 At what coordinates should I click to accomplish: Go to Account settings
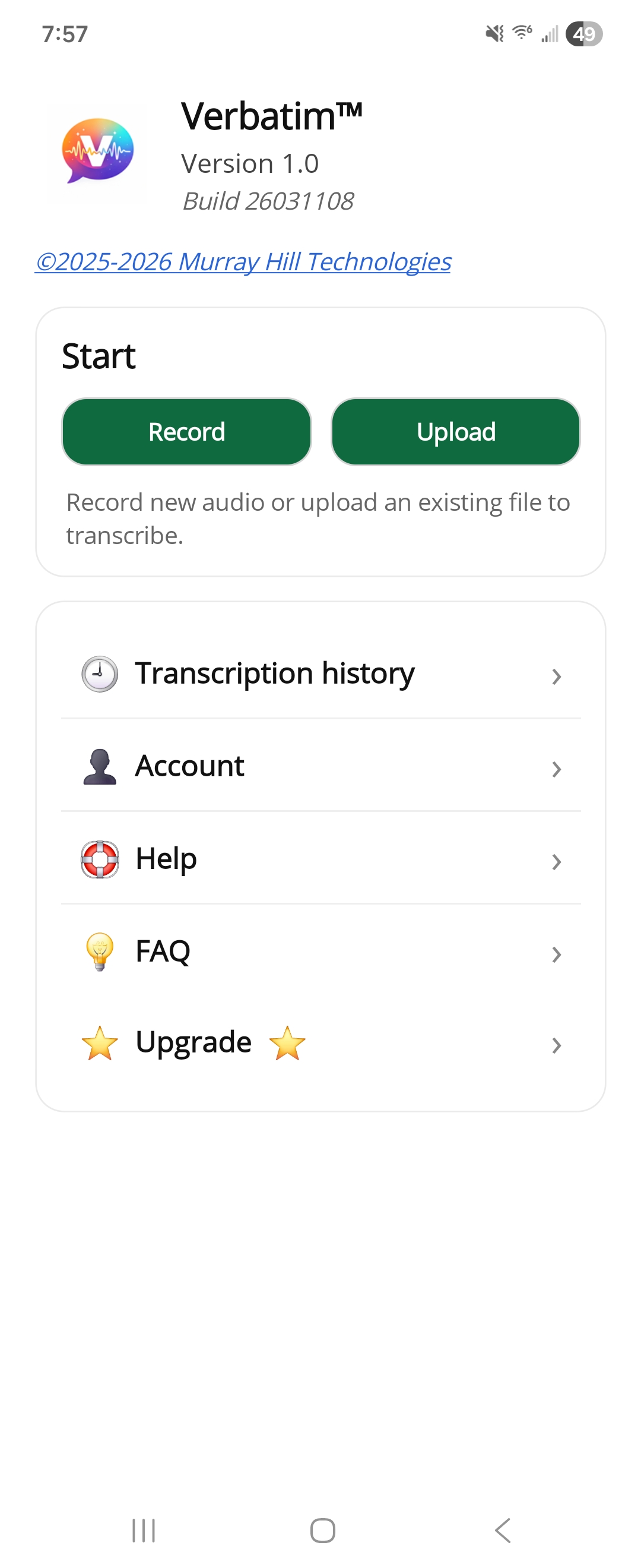tap(320, 766)
